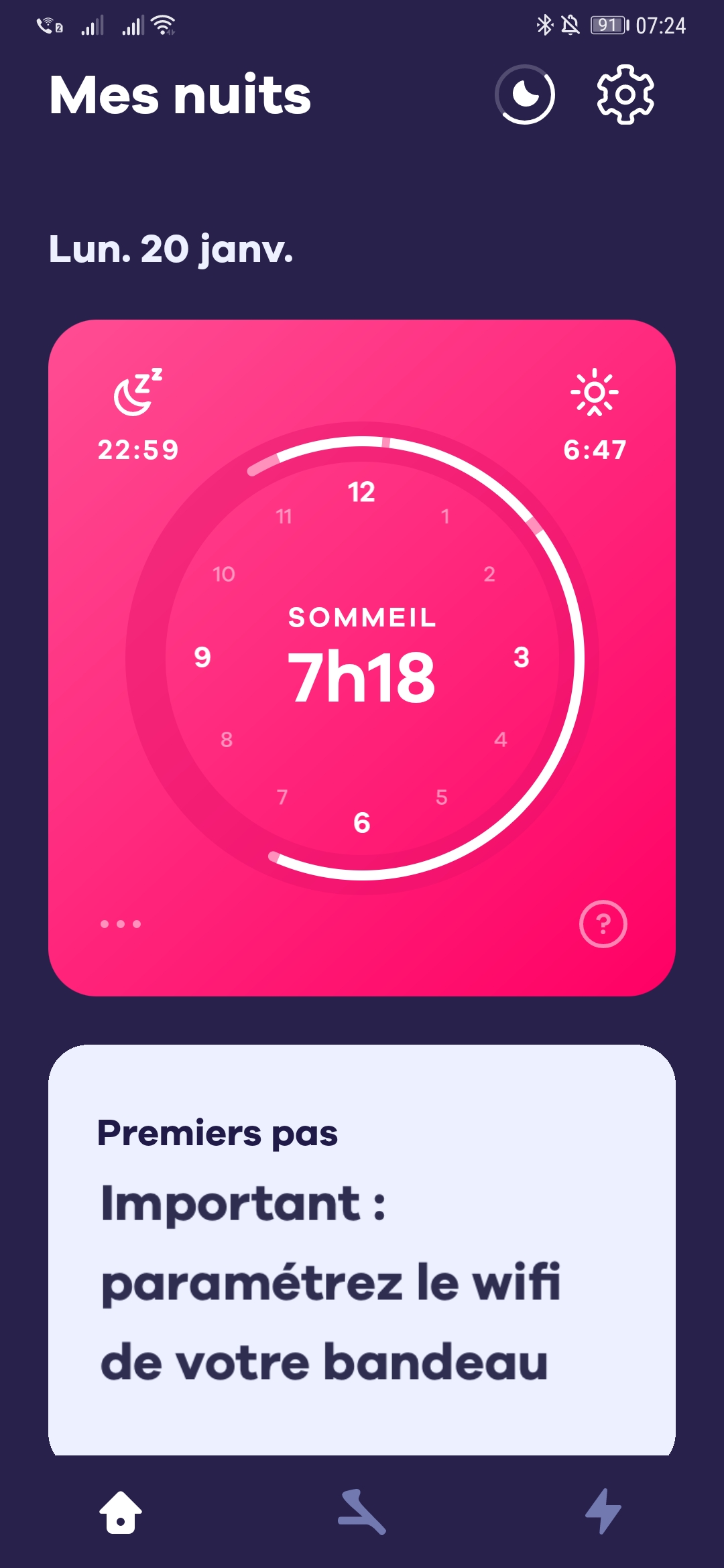Open settings via the gear icon
This screenshot has width=724, height=1568.
(x=625, y=94)
